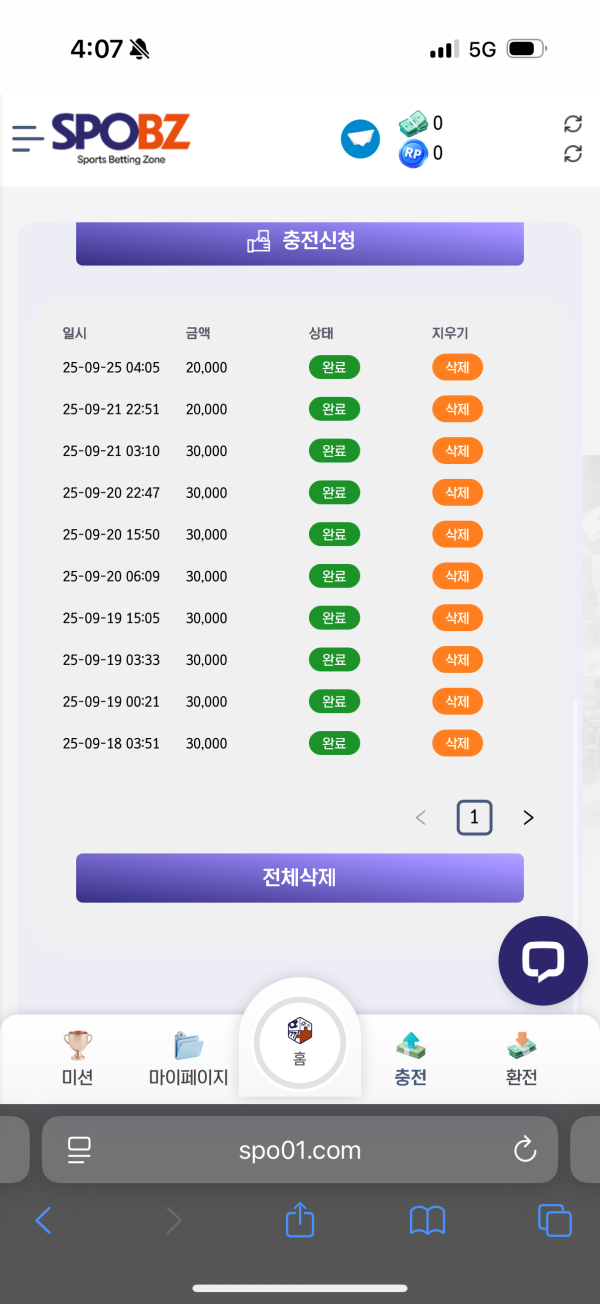This screenshot has width=600, height=1304.
Task: Go to the next page arrow
Action: tap(529, 818)
